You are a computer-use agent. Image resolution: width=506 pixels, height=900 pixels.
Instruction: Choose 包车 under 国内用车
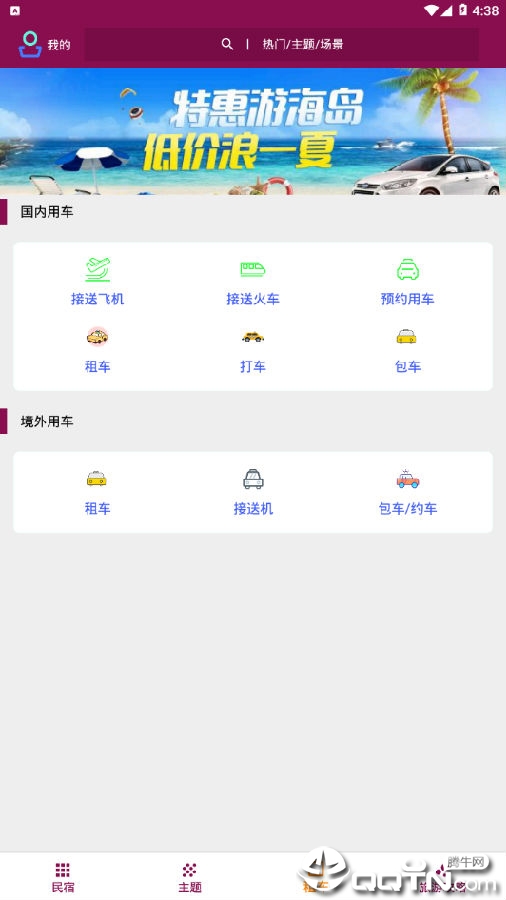[408, 350]
